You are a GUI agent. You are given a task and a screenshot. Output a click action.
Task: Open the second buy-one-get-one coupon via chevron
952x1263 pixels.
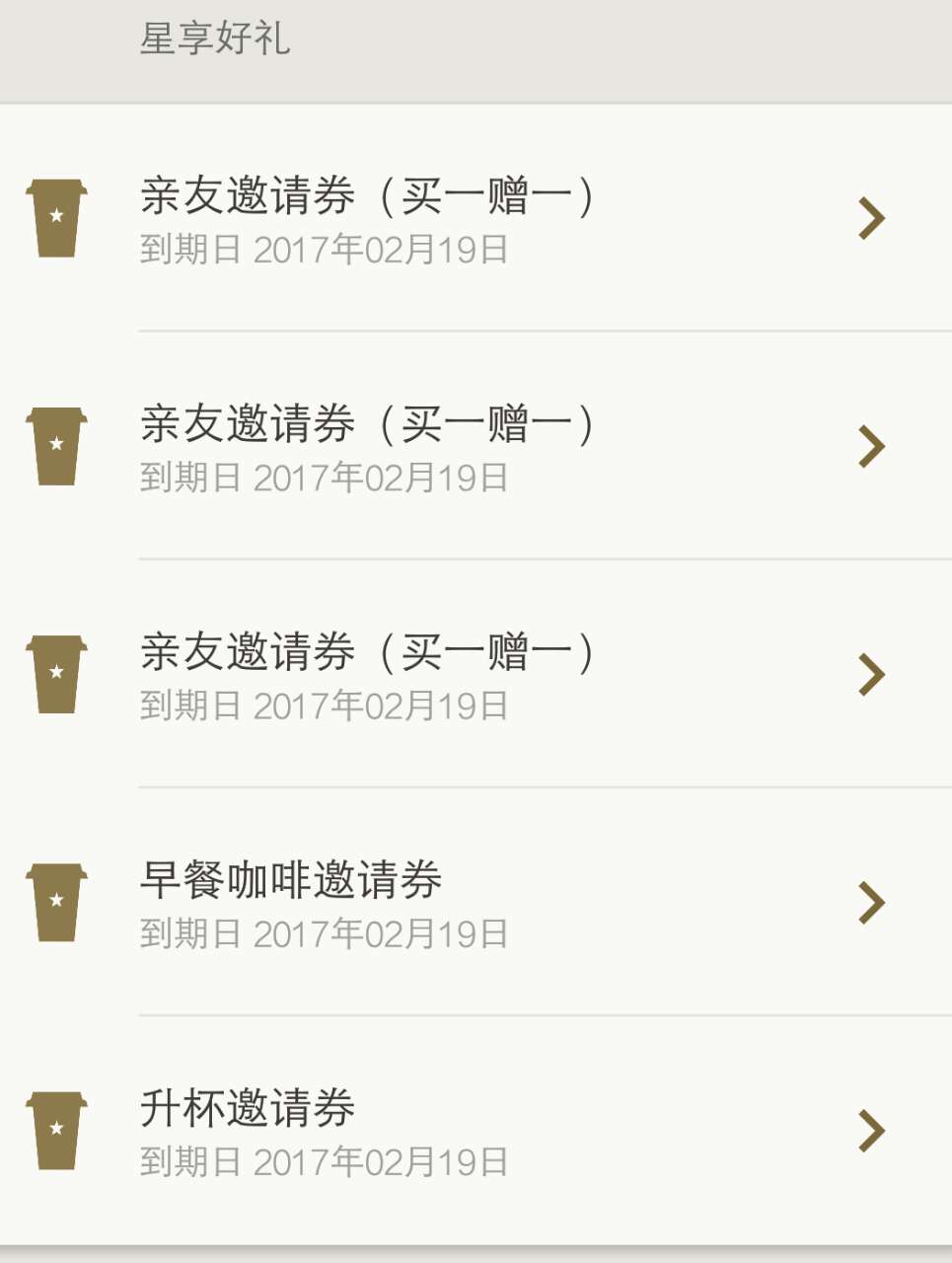pos(871,446)
